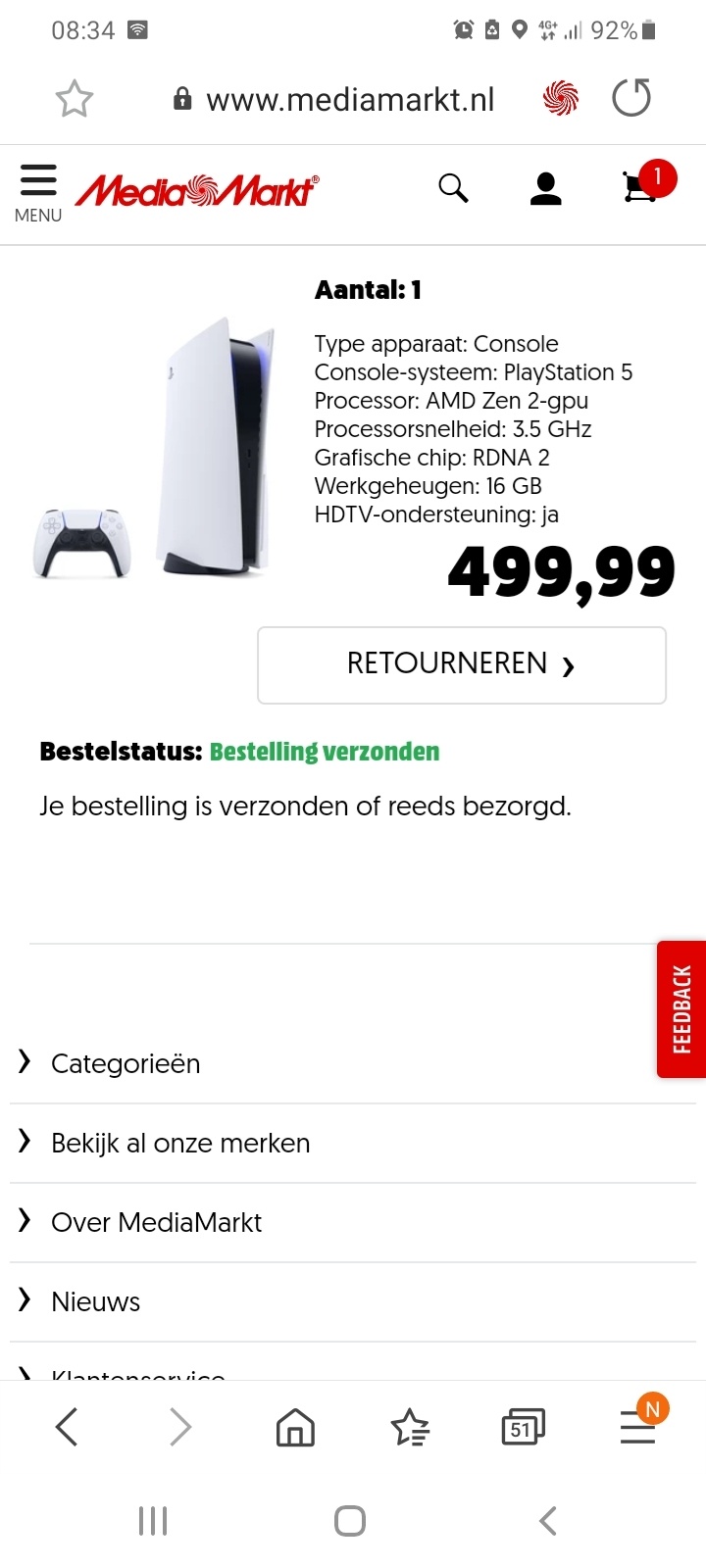Open the tab switcher showing 51 tabs
Image resolution: width=706 pixels, height=1568 pixels.
point(523,1427)
